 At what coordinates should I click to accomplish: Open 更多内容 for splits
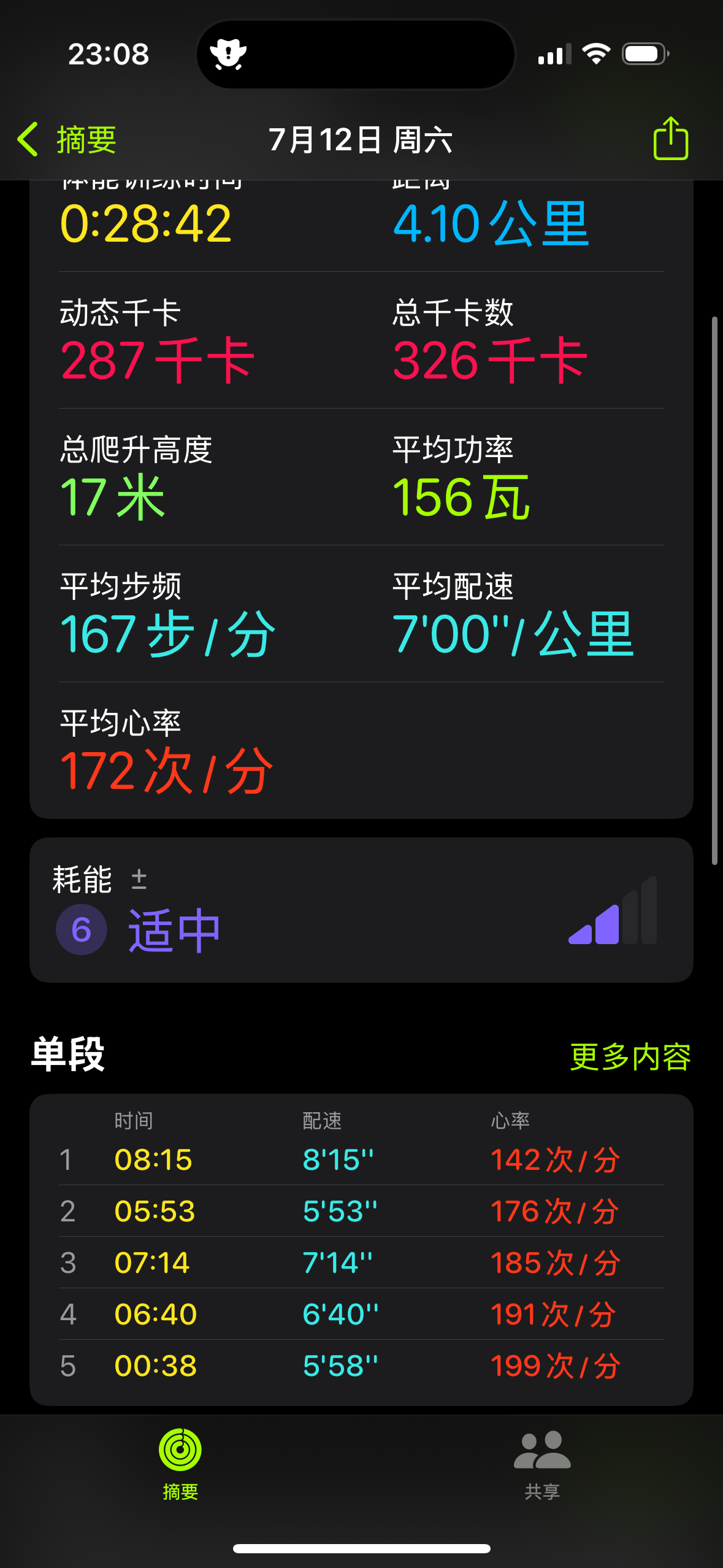tap(630, 1056)
